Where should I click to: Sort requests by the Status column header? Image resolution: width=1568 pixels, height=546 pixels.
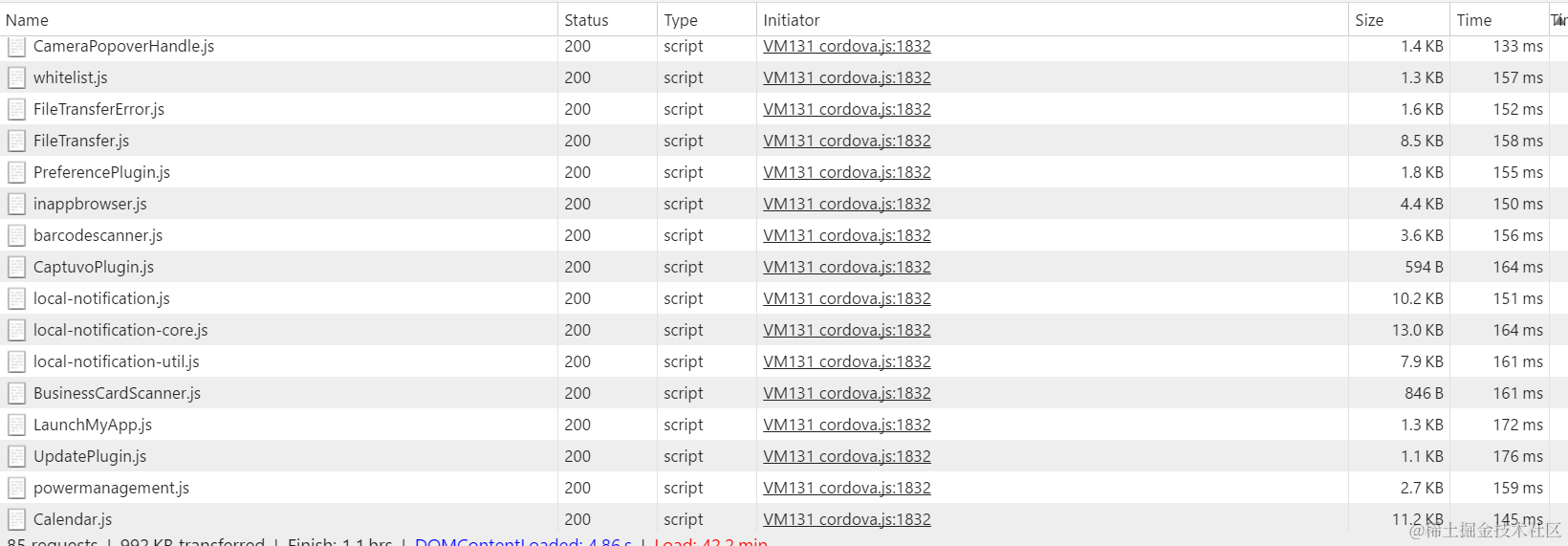586,20
